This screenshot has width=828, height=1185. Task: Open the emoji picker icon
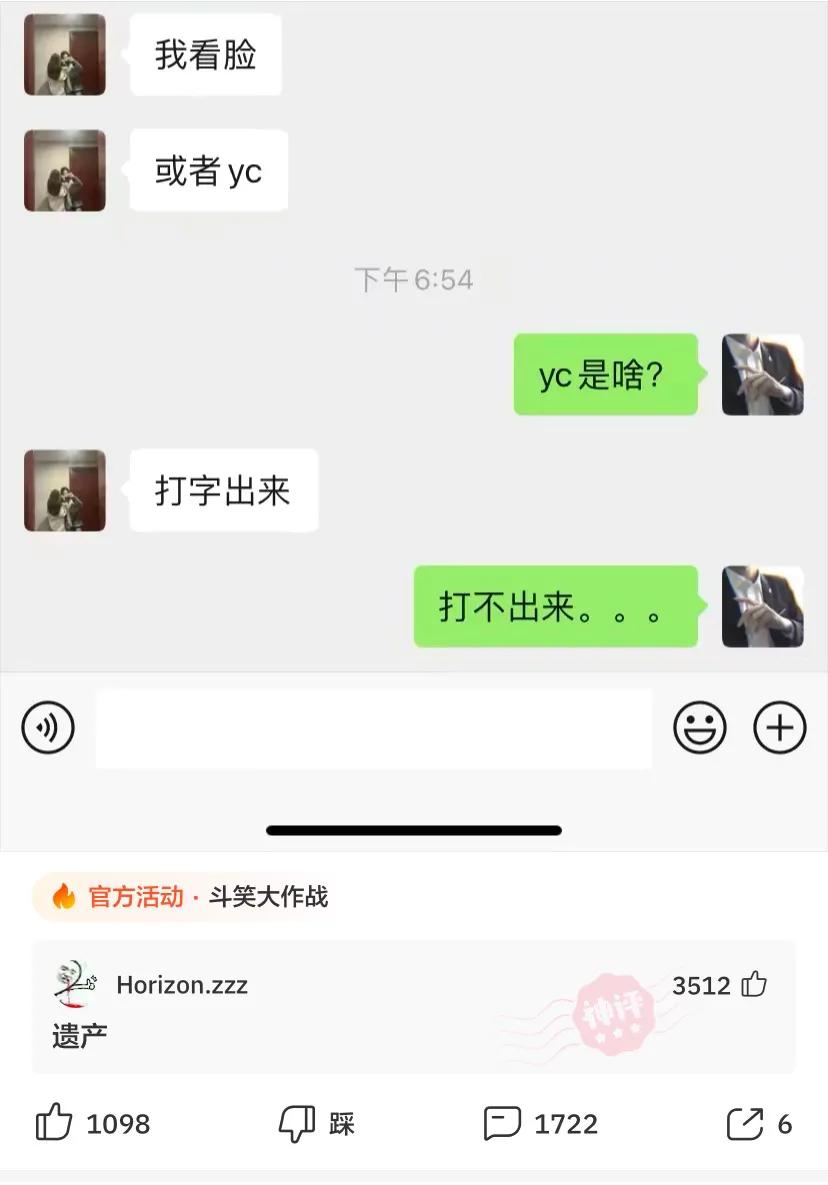(700, 727)
